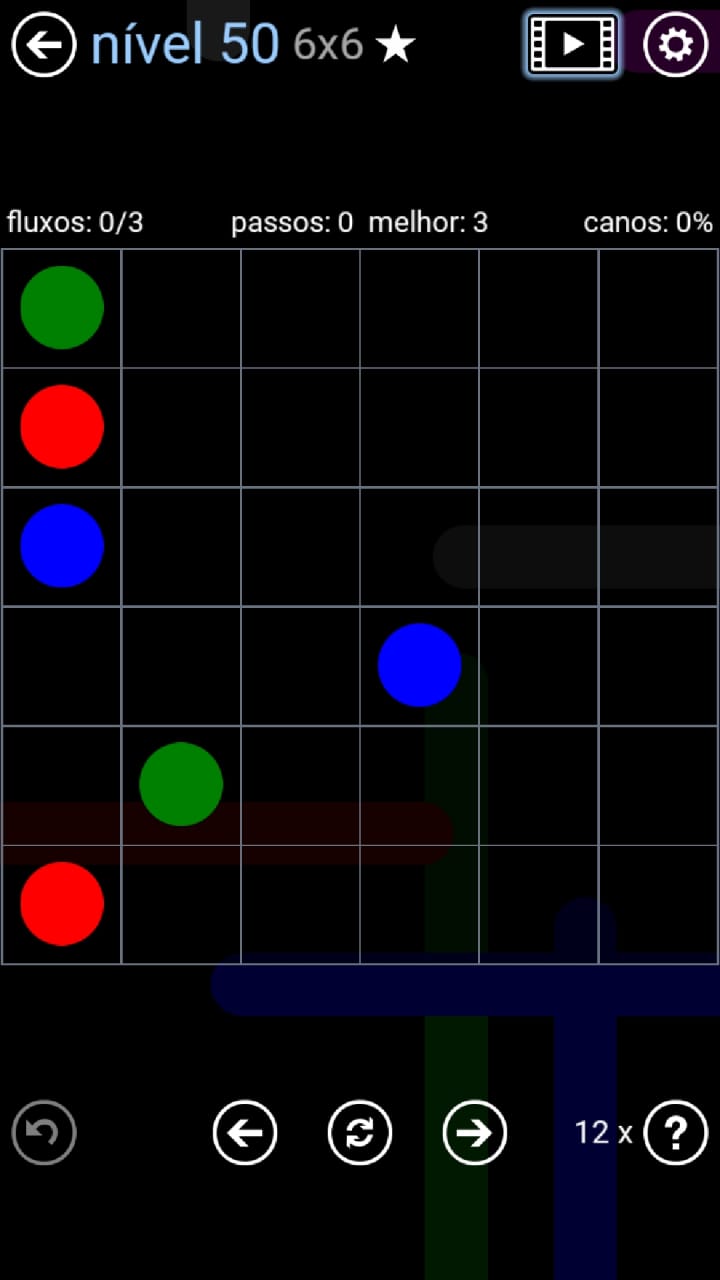Watch the video ad for hints
Screen dimensions: 720x1280
(572, 44)
